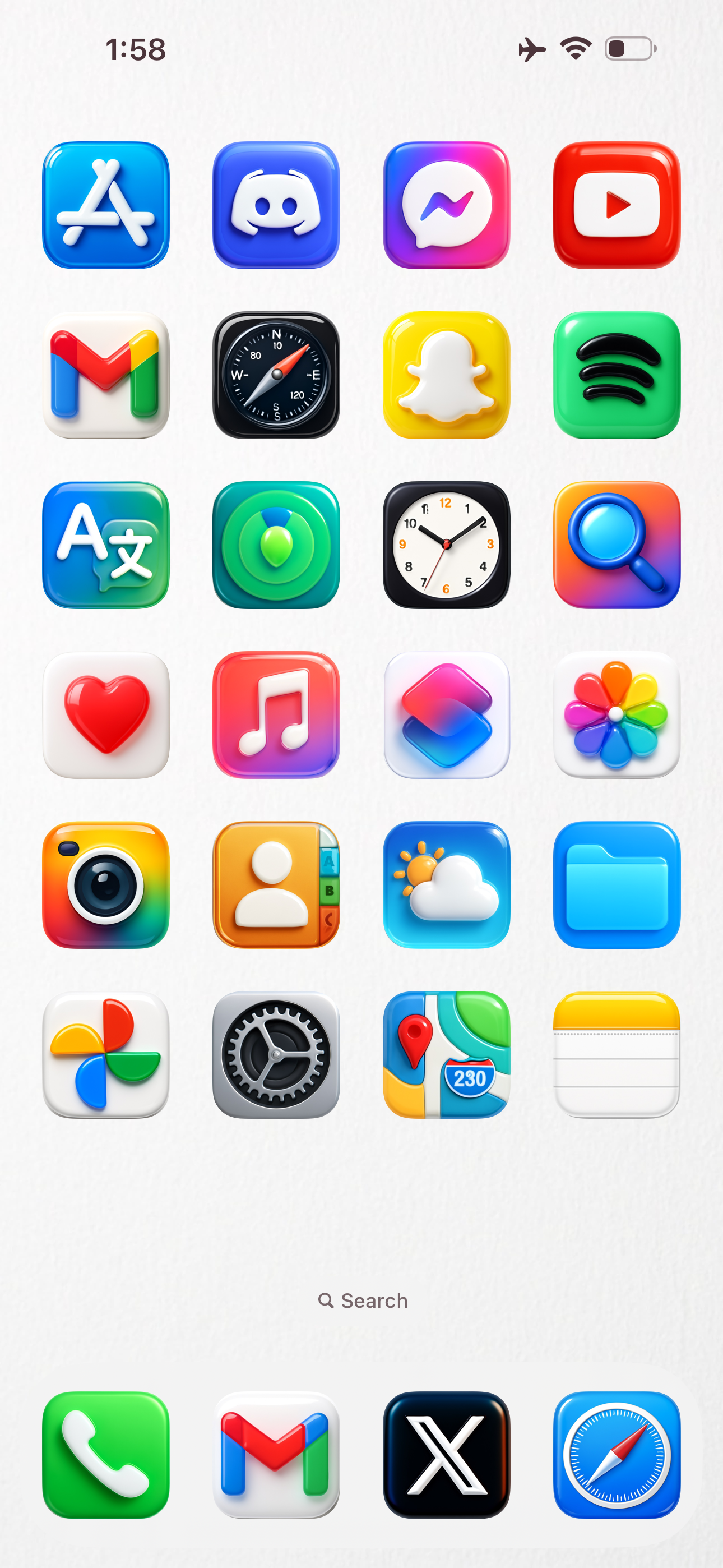This screenshot has width=723, height=1568.
Task: Open the Clock app
Action: tap(446, 545)
